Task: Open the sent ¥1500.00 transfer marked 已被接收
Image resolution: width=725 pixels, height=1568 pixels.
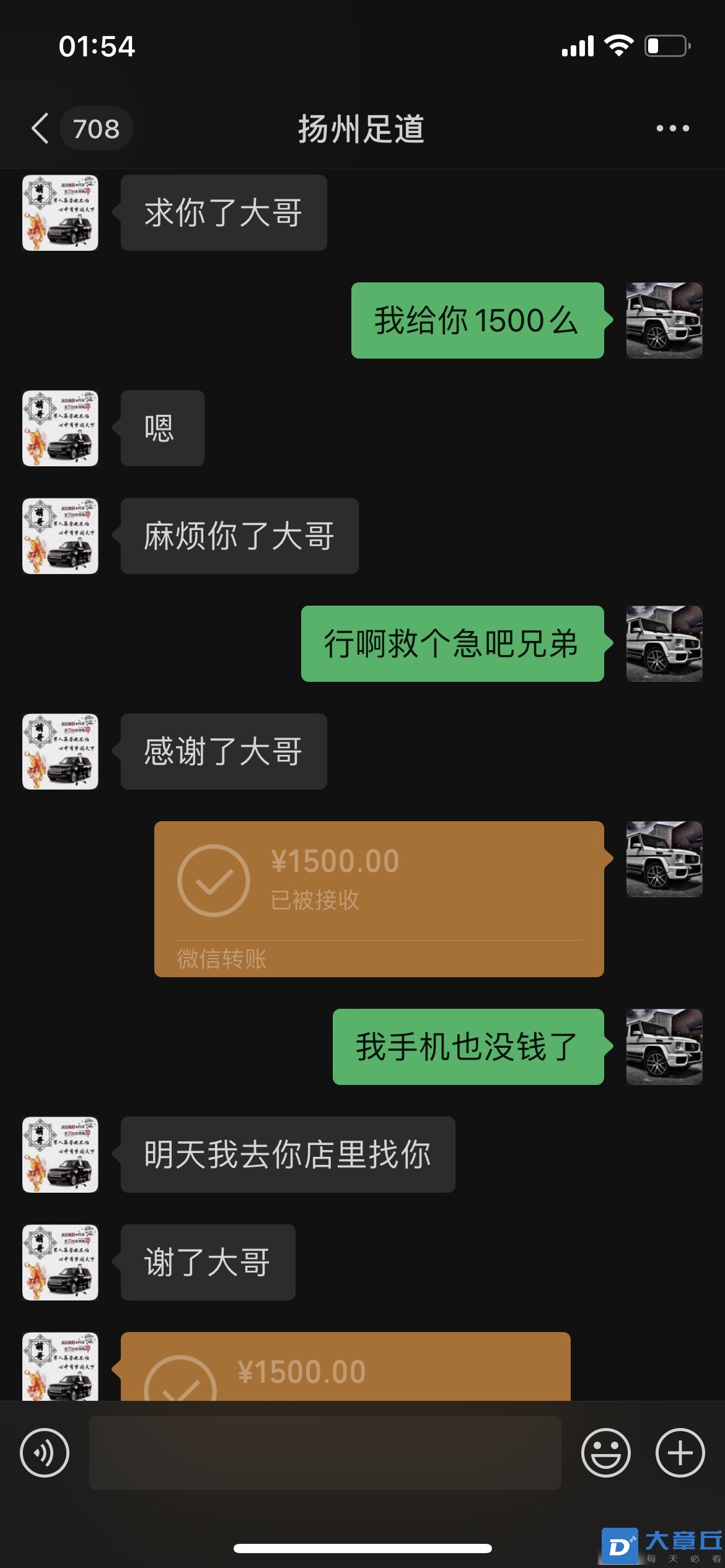Action: pos(379,898)
